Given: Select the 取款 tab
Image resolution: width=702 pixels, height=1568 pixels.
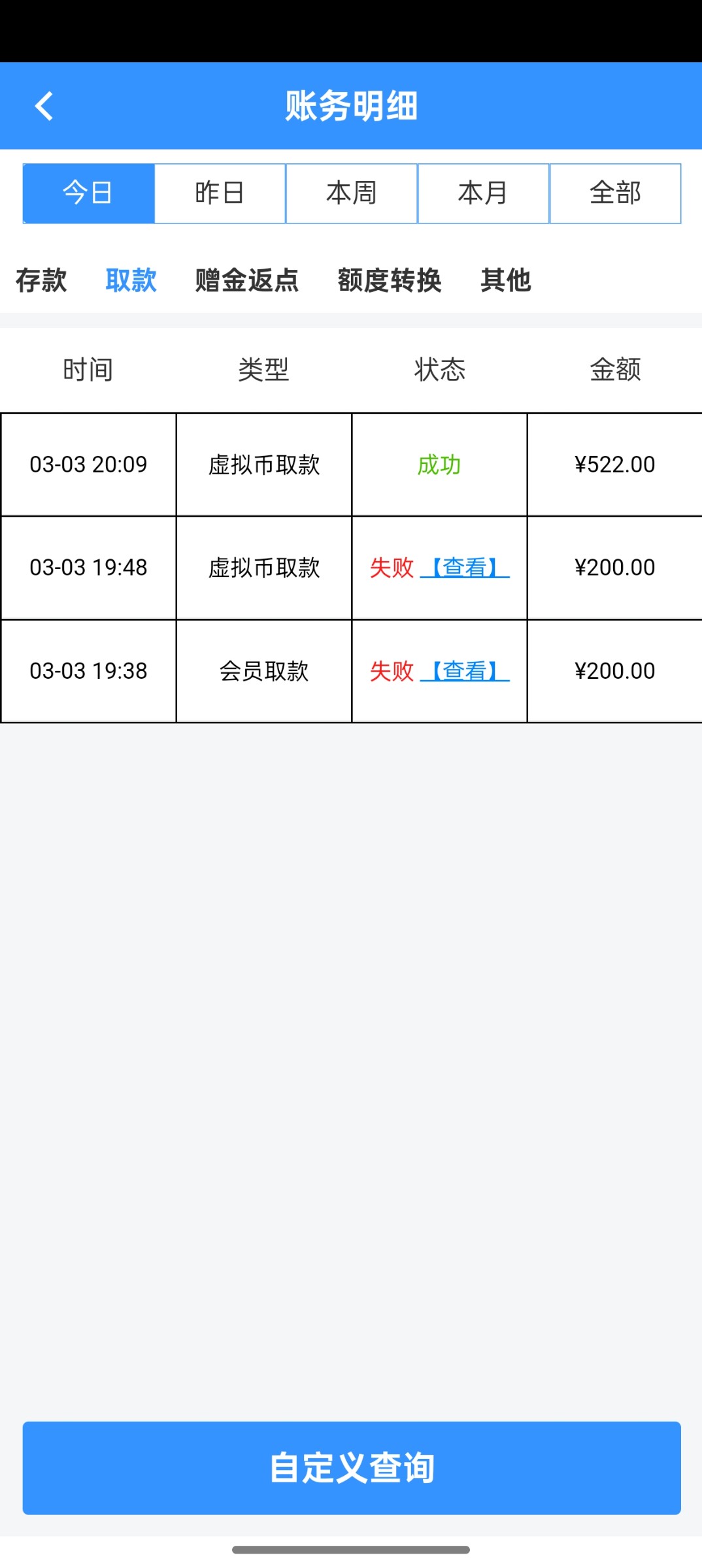Looking at the screenshot, I should (x=131, y=280).
